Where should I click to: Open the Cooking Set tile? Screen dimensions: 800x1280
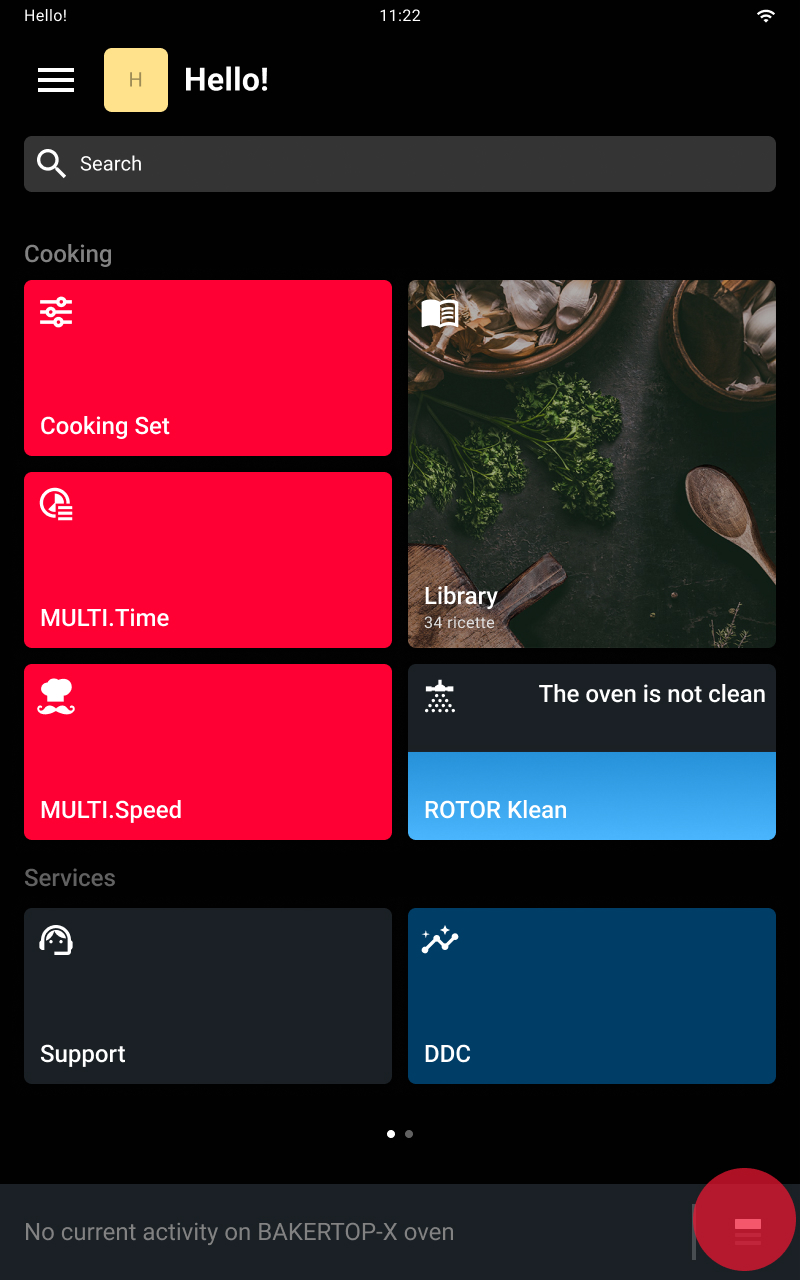208,368
